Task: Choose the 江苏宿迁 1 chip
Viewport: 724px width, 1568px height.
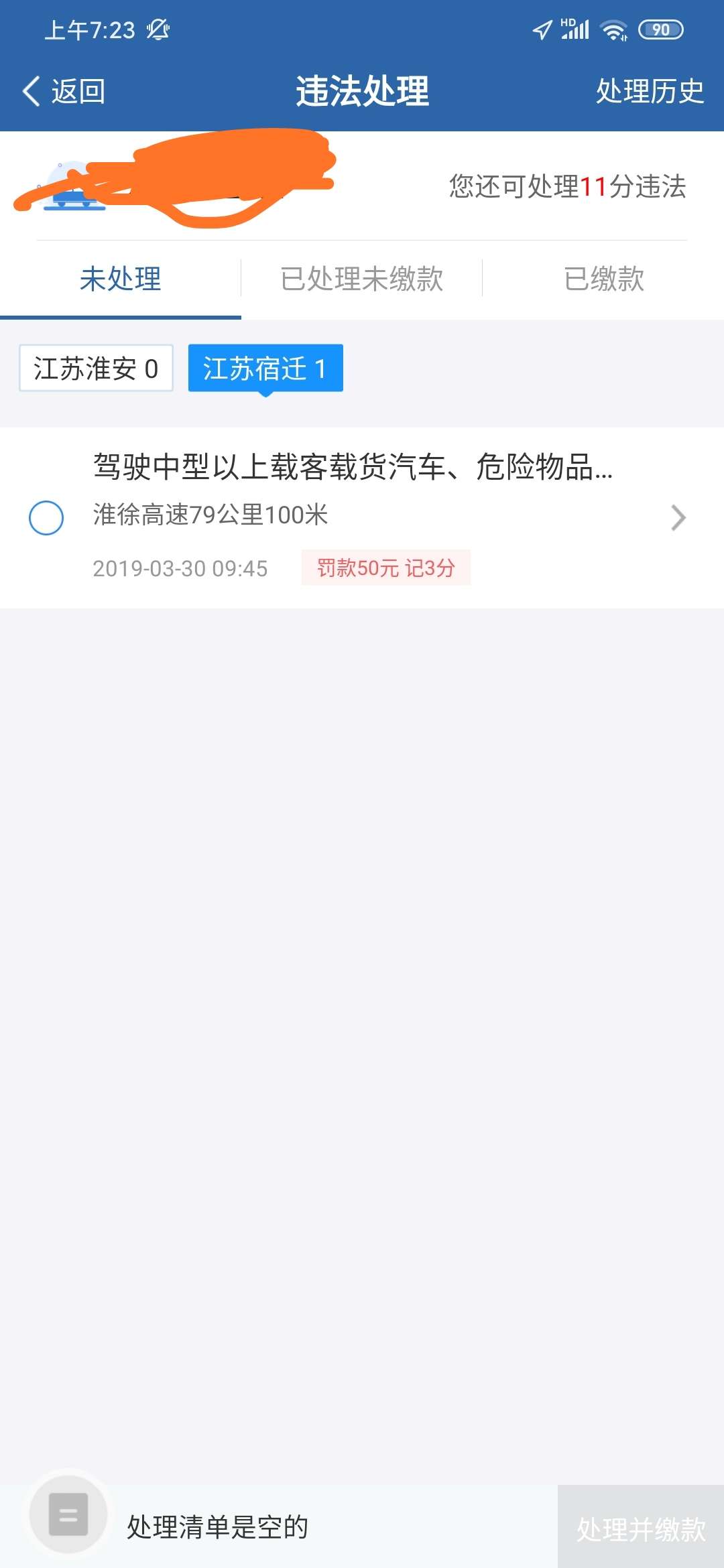Action: point(265,368)
